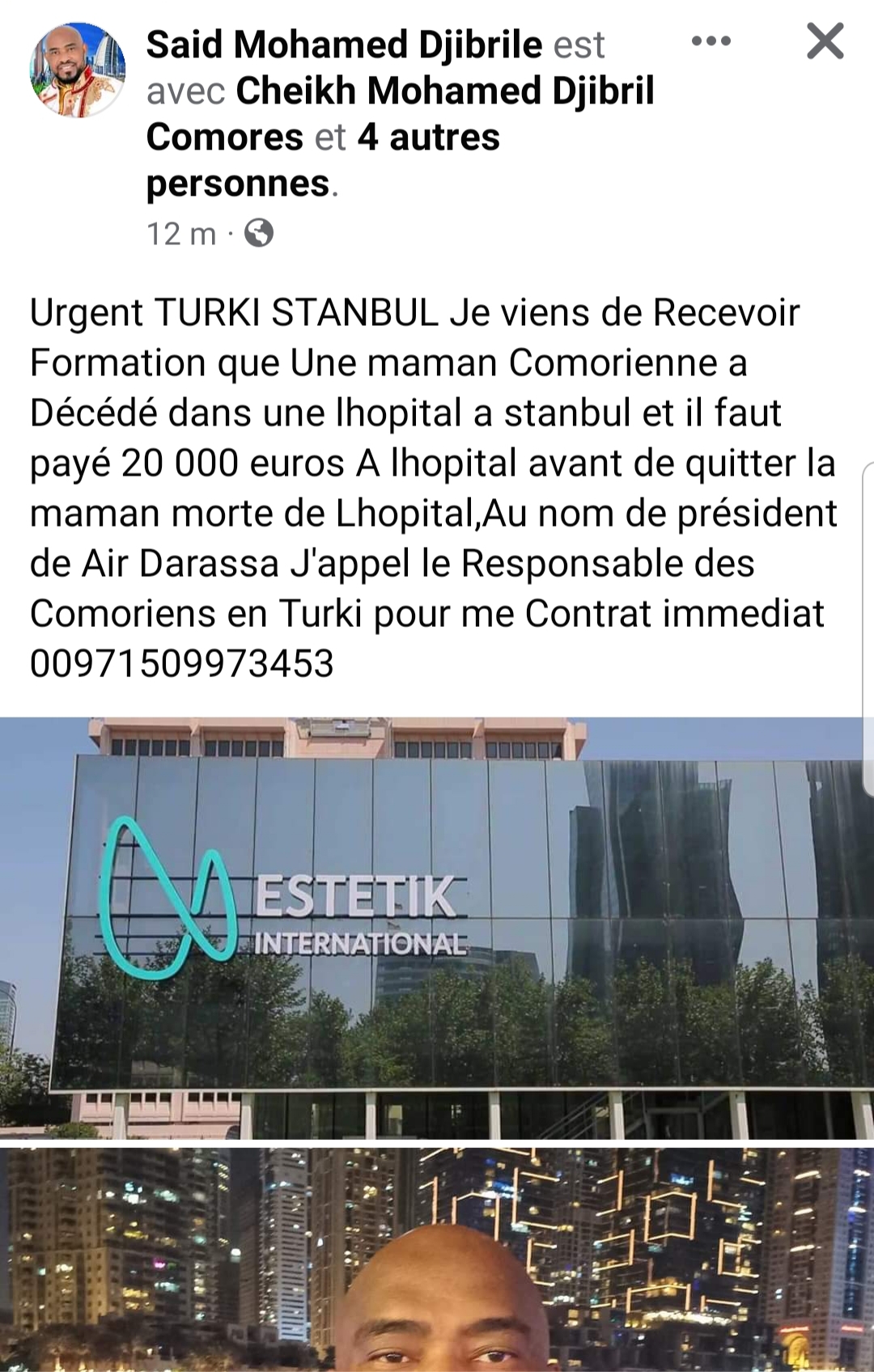Open Said Mohamed Djibrile's profile name link
The height and width of the screenshot is (1372, 874).
pos(344,44)
